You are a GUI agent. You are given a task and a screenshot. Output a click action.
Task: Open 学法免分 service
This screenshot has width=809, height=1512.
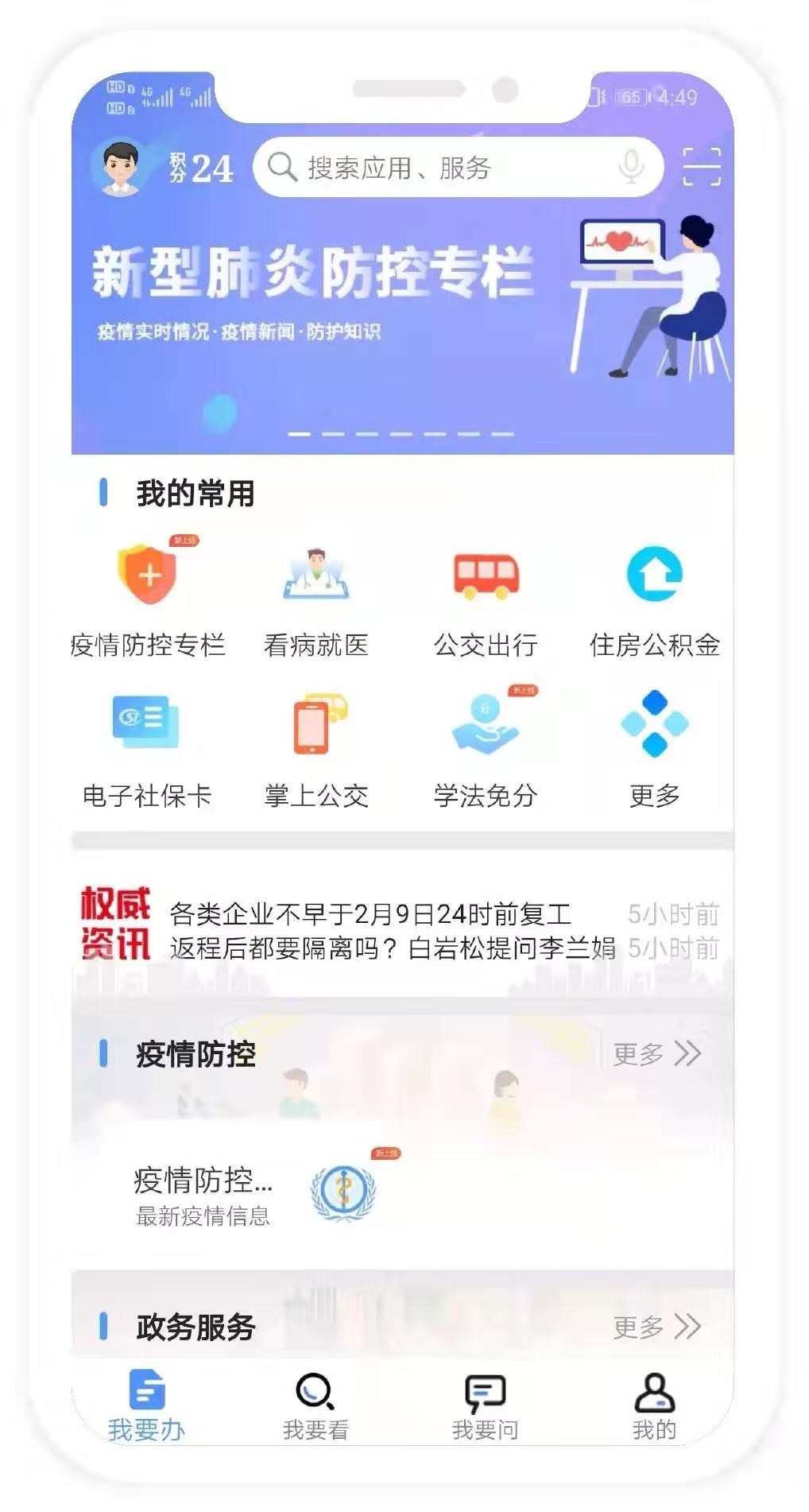pyautogui.click(x=485, y=749)
